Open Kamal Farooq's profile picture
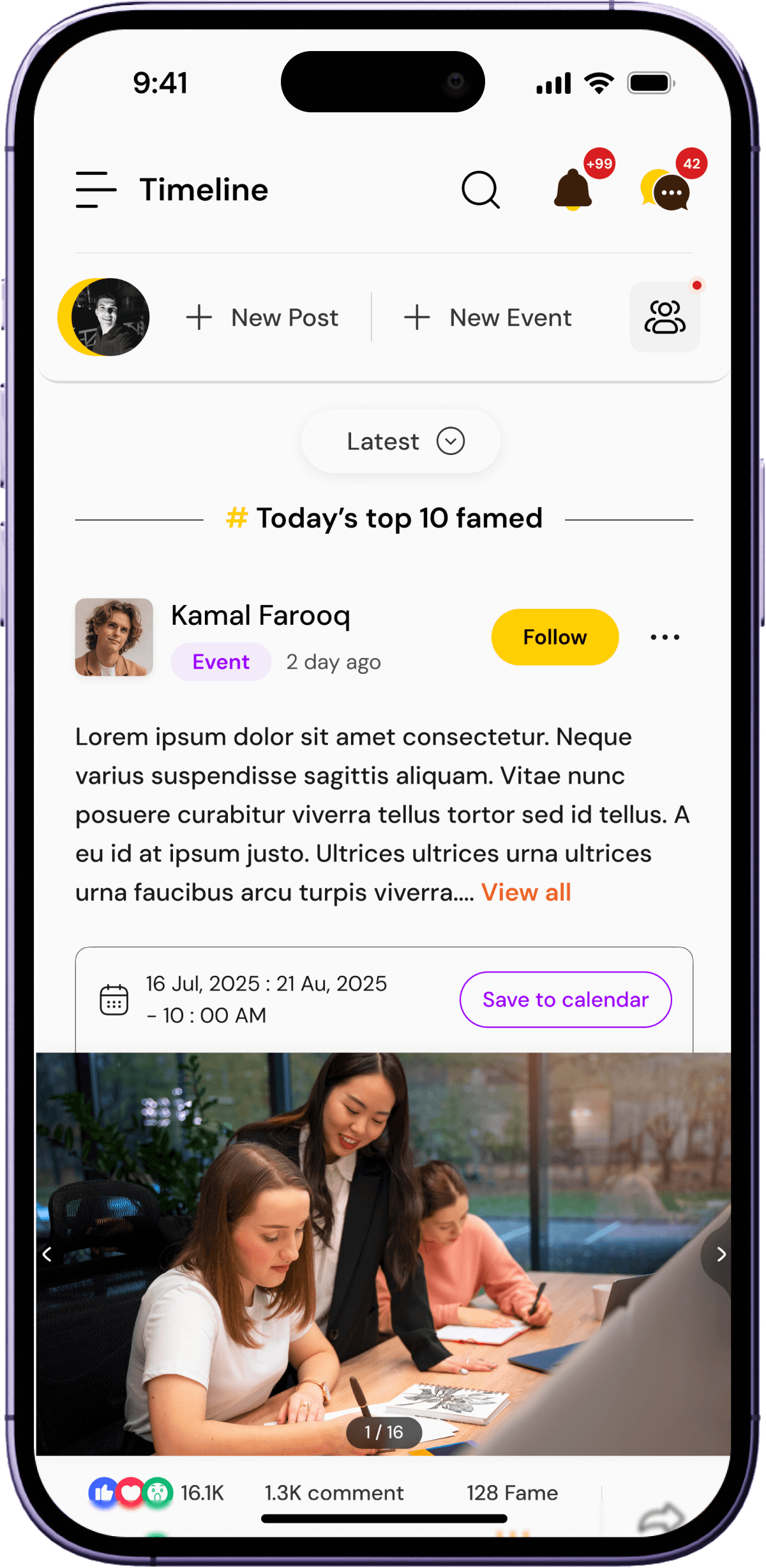This screenshot has width=766, height=1568. tap(114, 637)
